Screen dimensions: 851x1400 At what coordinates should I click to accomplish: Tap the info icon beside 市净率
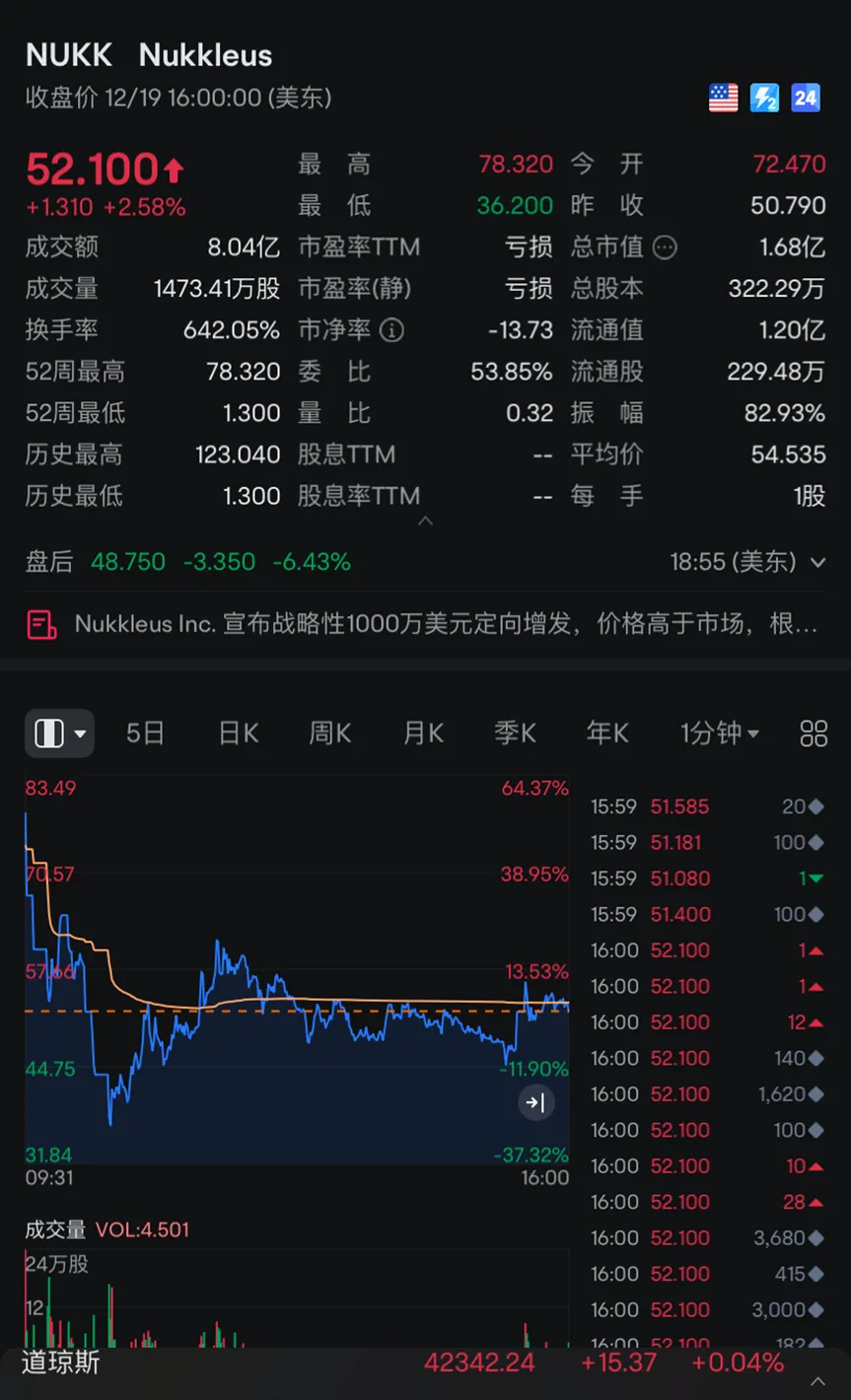(392, 330)
